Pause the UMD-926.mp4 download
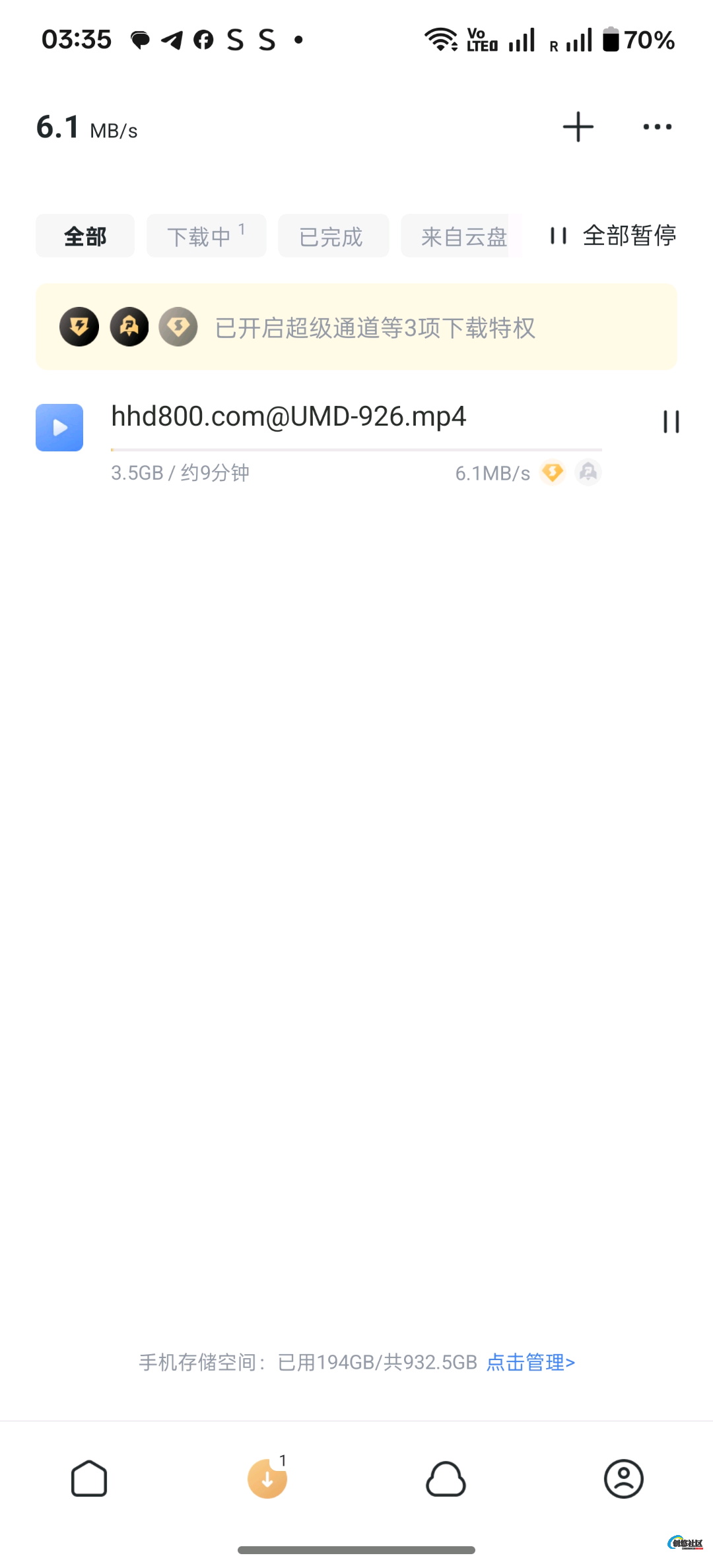The height and width of the screenshot is (1568, 713). pos(671,422)
